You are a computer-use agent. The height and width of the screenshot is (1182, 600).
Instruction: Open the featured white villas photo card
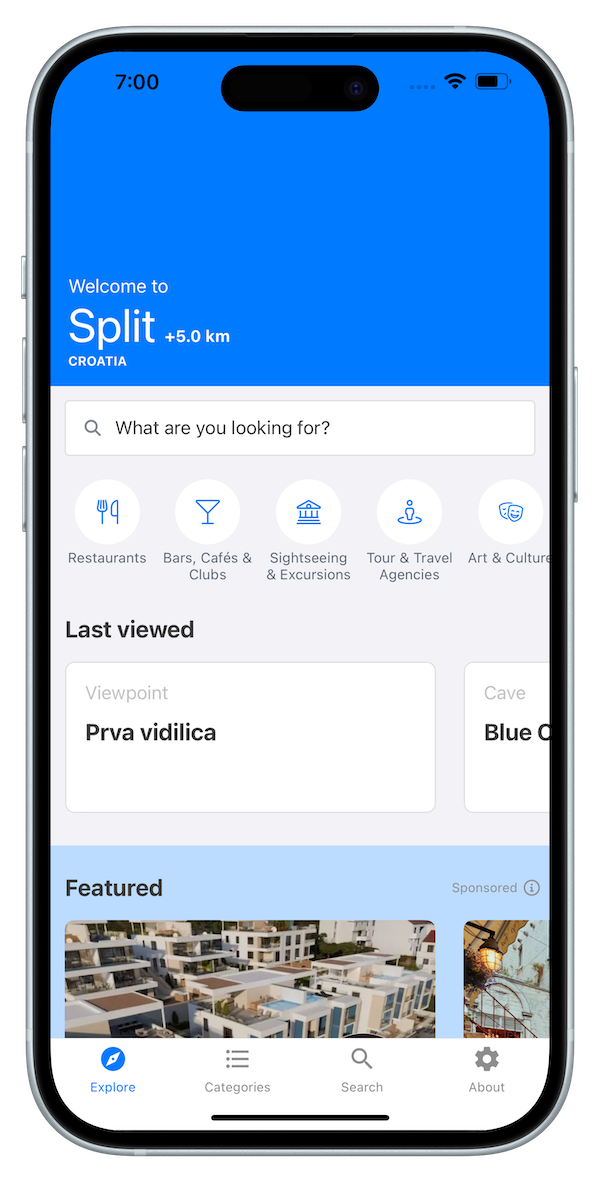(x=250, y=978)
